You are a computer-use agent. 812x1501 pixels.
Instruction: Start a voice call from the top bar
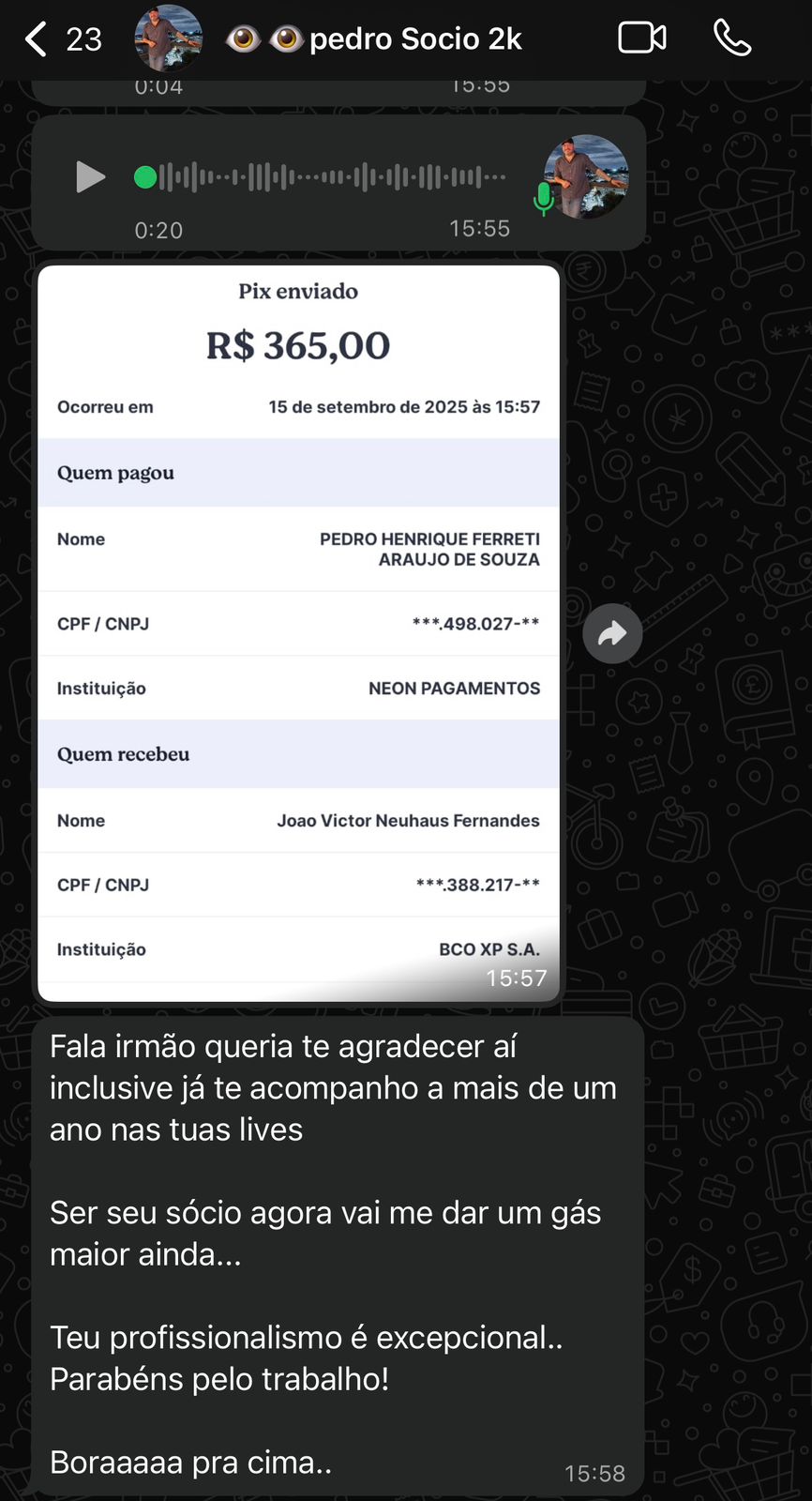coord(732,38)
